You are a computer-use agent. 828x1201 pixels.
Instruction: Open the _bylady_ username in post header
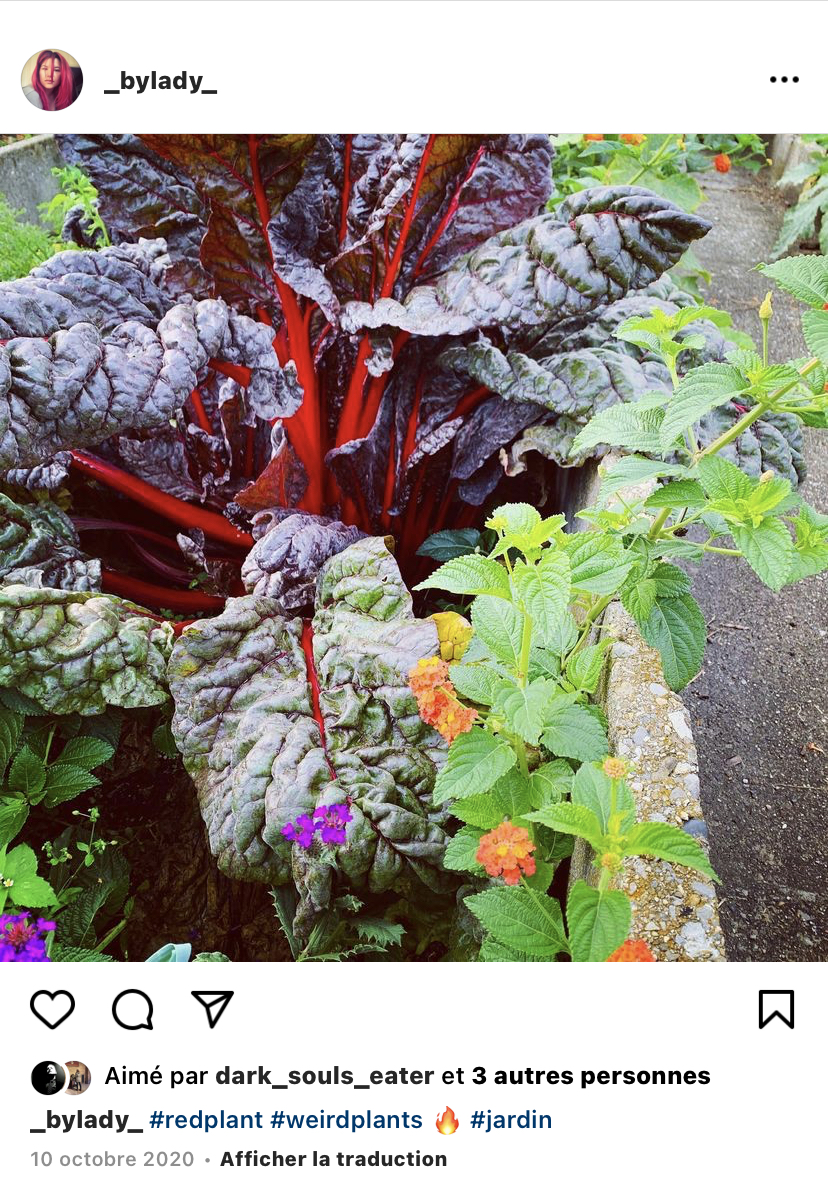click(160, 82)
